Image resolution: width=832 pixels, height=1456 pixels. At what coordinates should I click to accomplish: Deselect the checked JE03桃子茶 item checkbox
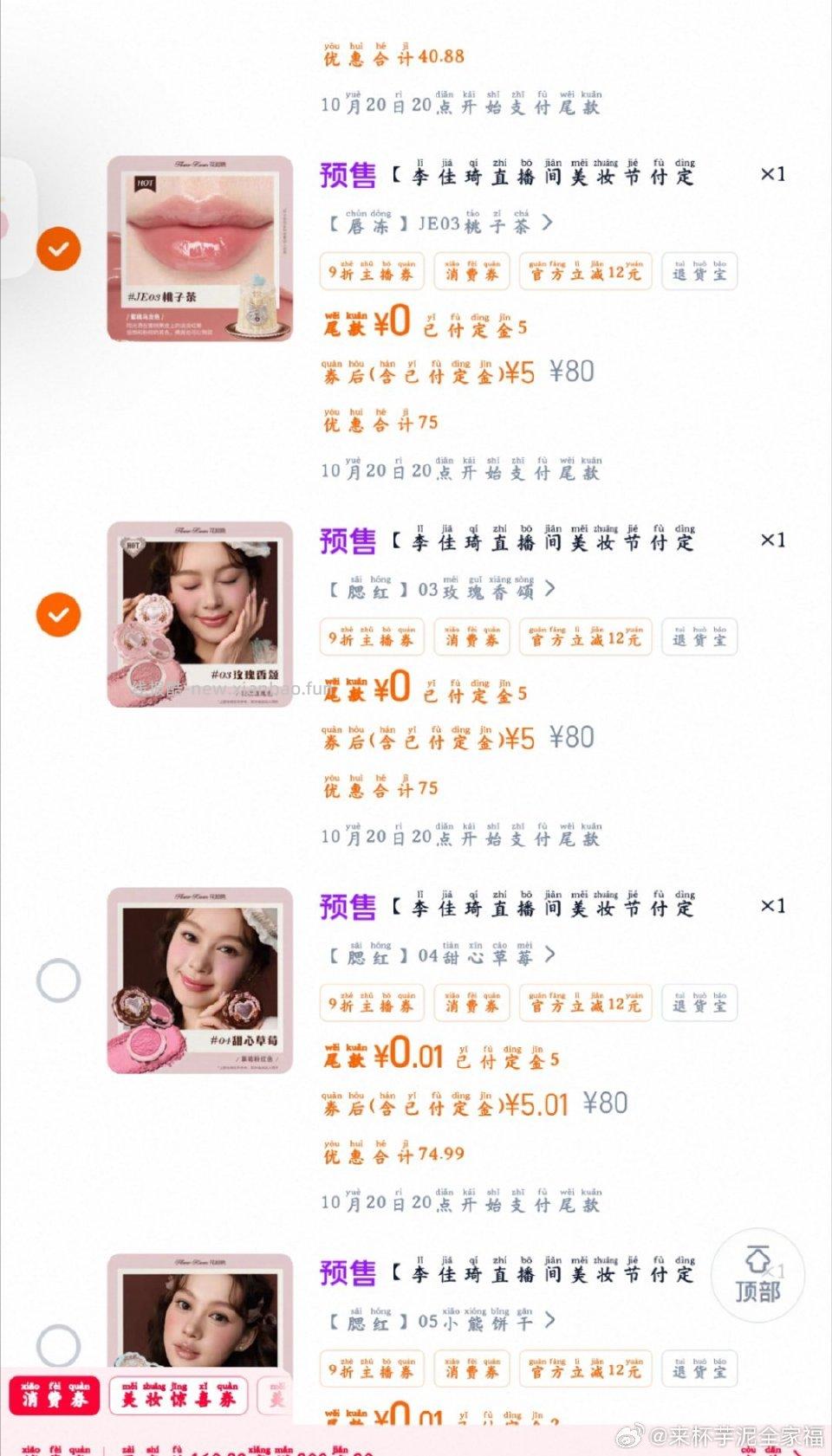click(58, 249)
